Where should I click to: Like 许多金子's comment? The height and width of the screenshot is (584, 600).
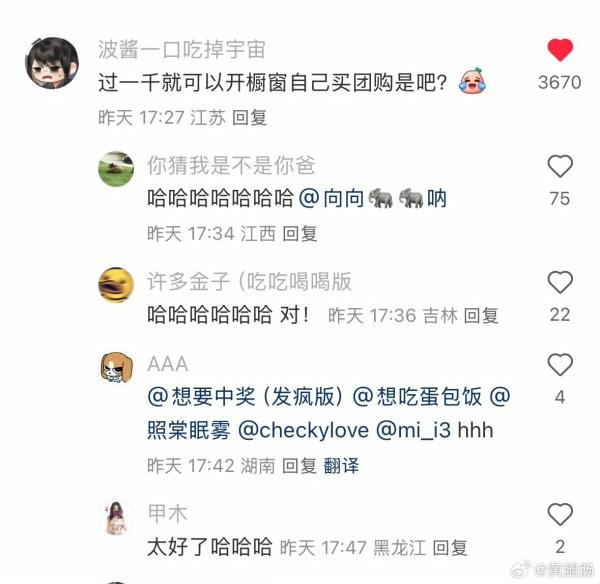click(x=560, y=282)
